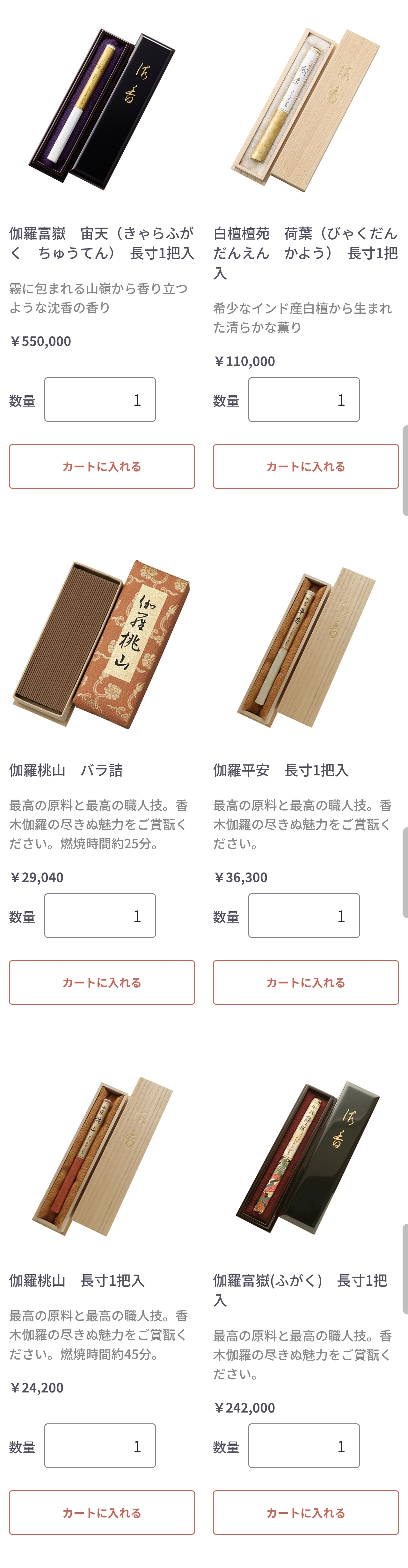The height and width of the screenshot is (1568, 408).
Task: Open 伽羅桃山 バラ詰 product picture
Action: [102, 644]
